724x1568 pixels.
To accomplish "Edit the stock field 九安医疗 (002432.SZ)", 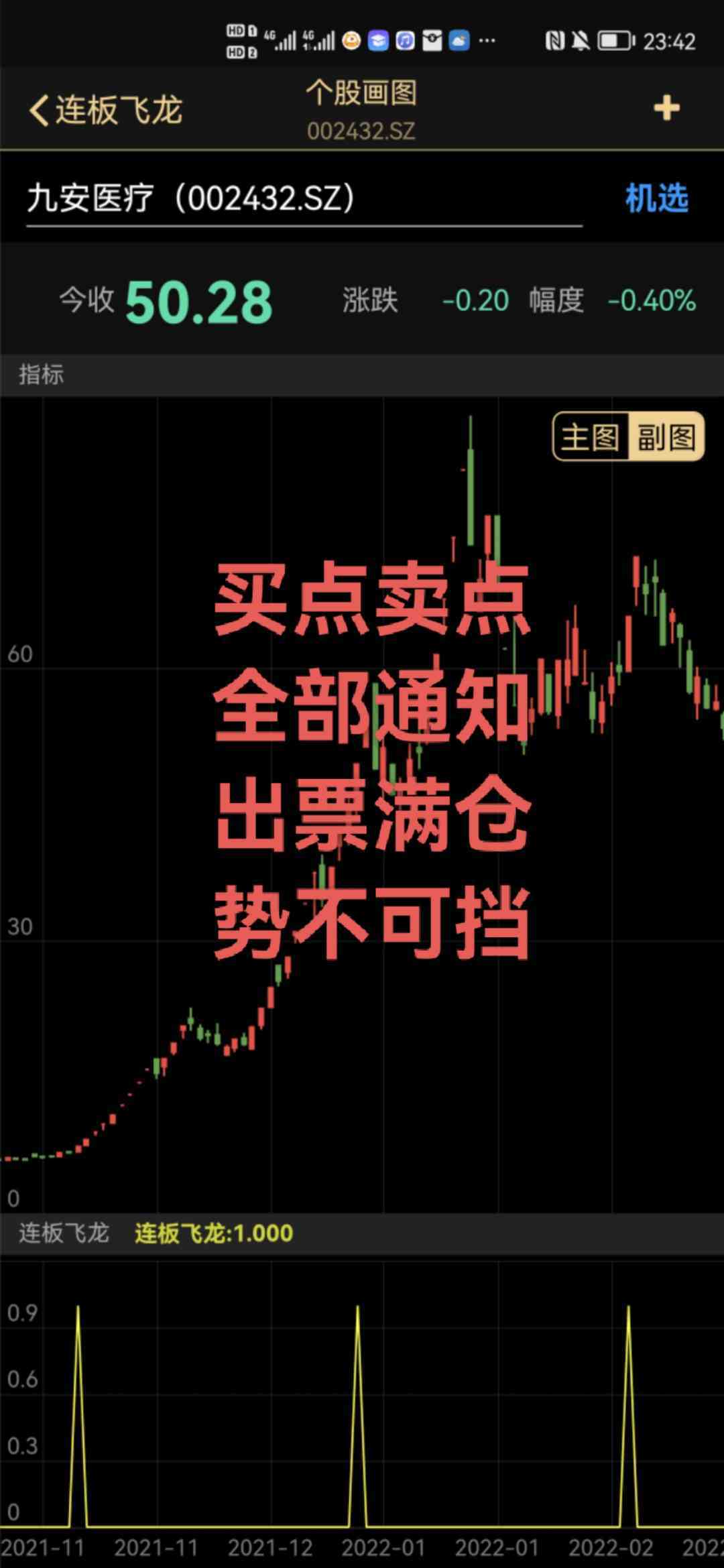I will 303,199.
